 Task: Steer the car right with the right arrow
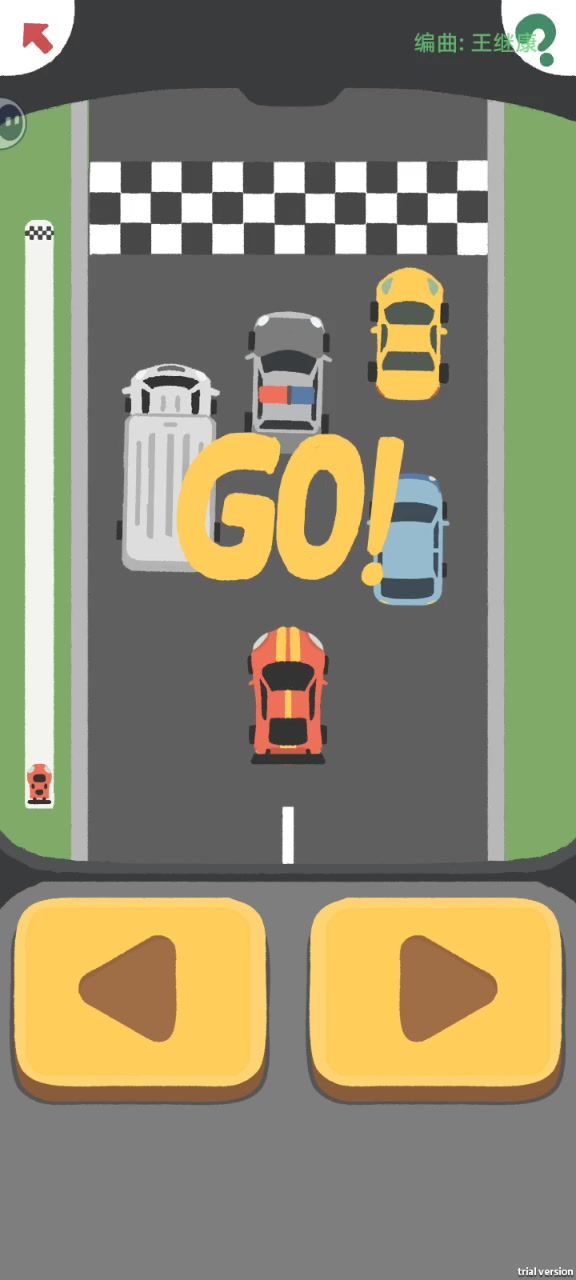tap(436, 996)
